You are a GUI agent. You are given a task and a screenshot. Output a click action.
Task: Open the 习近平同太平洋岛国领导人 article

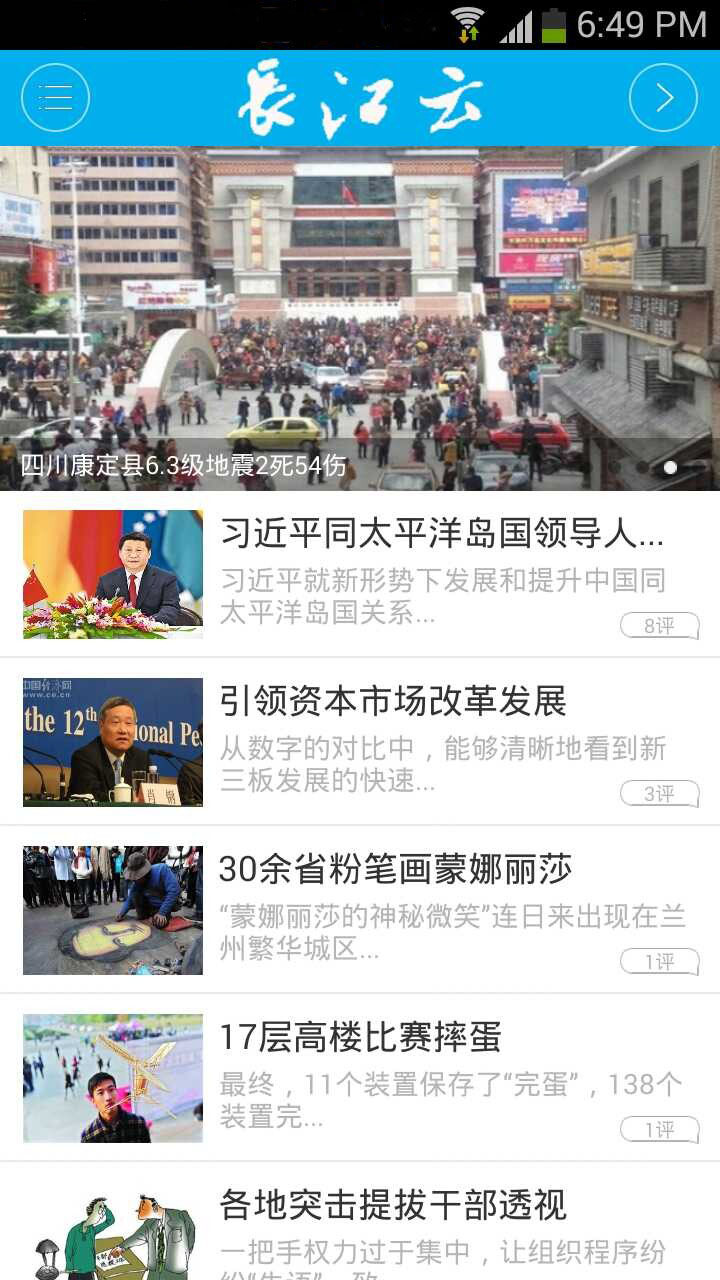[x=441, y=535]
